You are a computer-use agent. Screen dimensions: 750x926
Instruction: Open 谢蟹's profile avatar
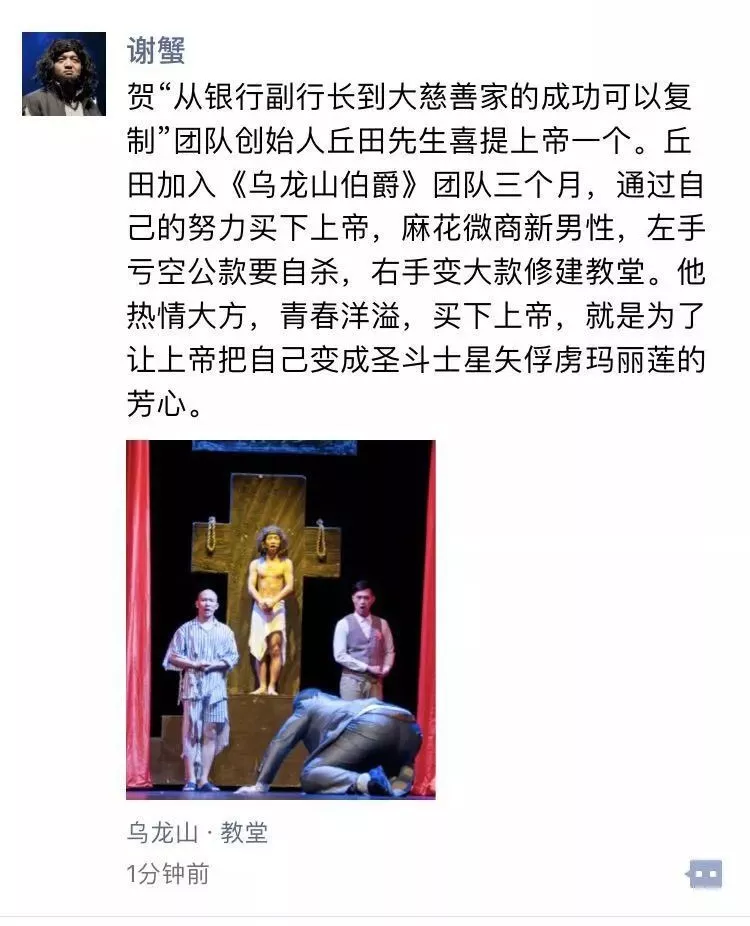click(64, 74)
